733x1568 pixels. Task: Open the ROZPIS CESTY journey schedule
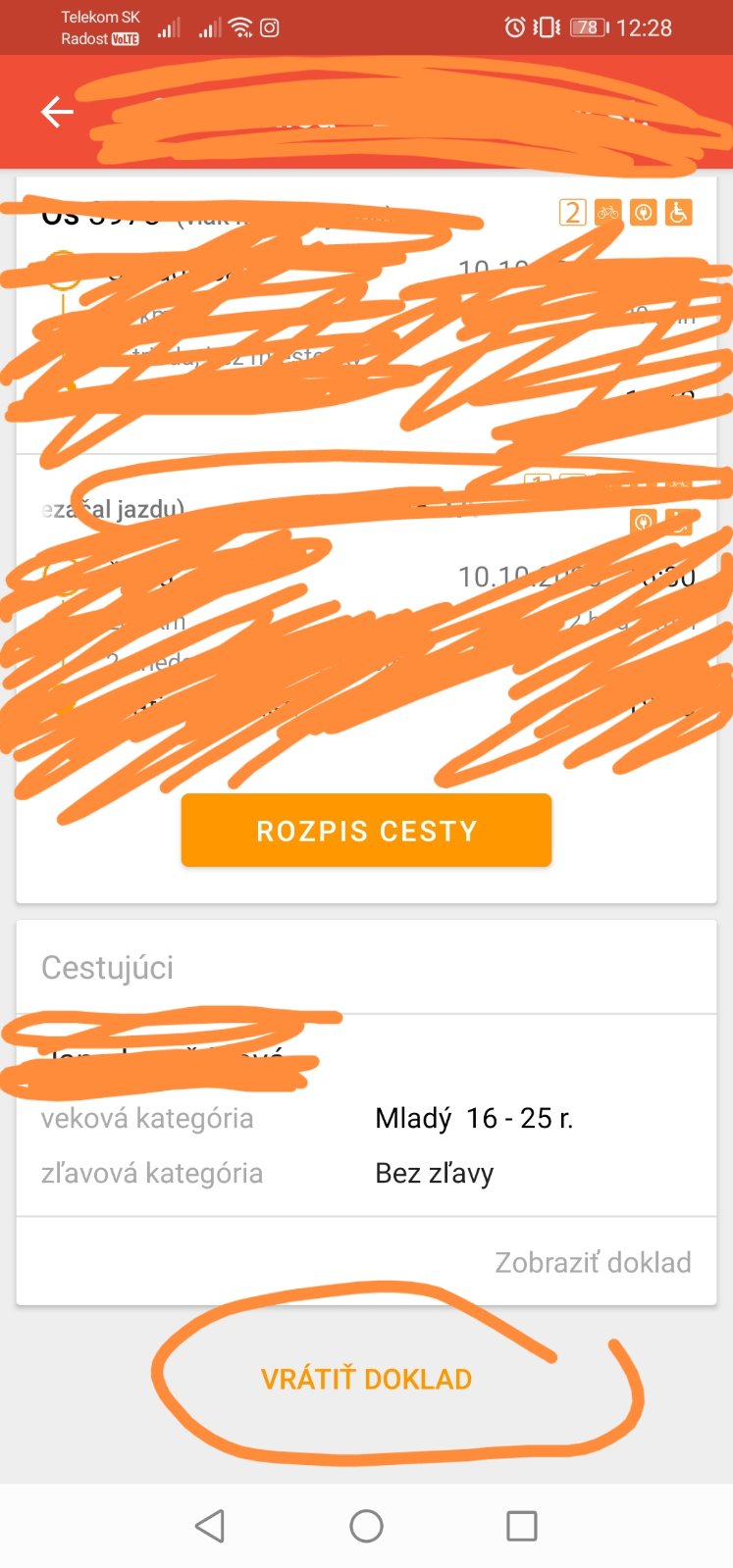coord(366,831)
